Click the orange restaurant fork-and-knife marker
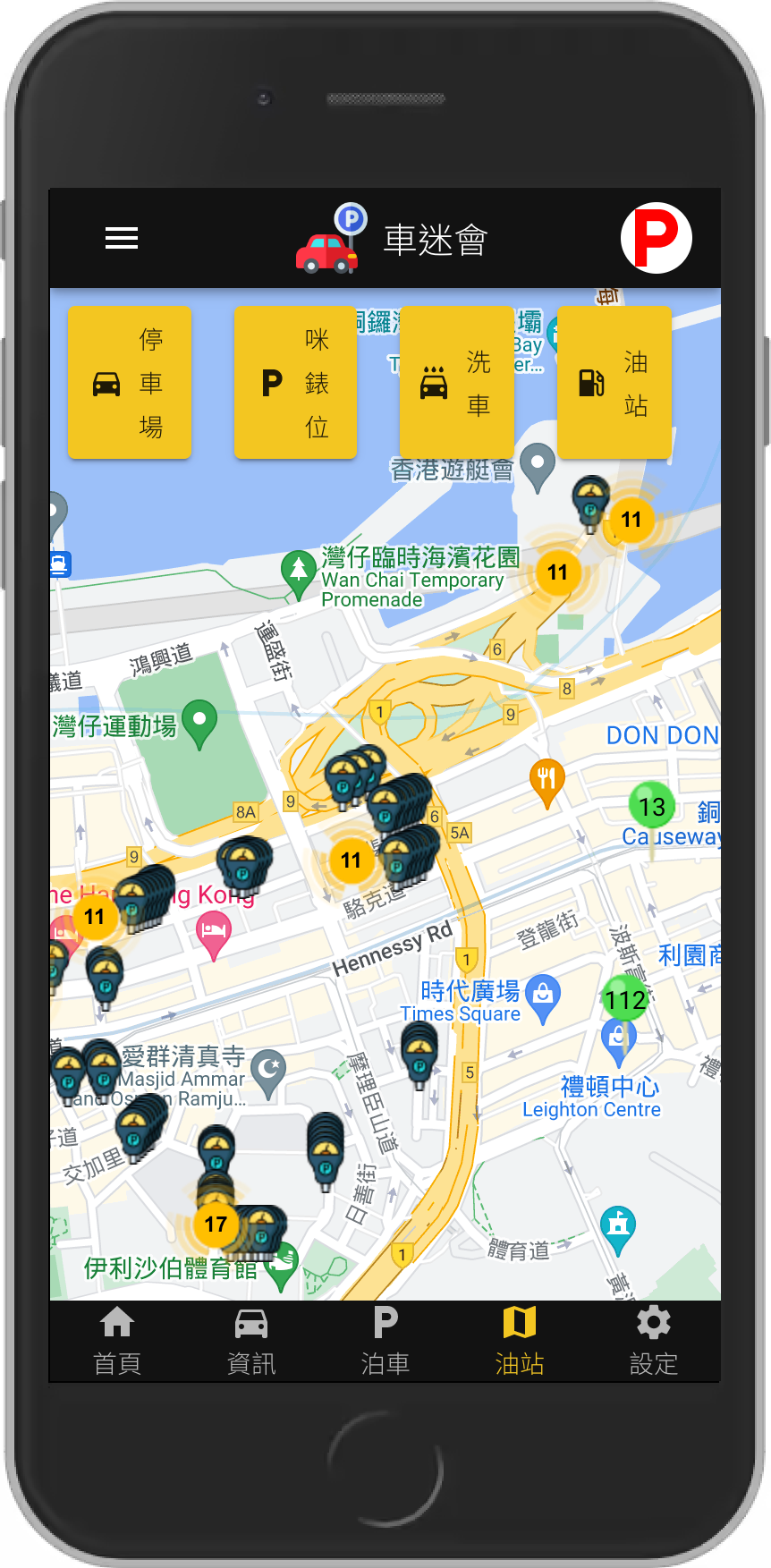The width and height of the screenshot is (771, 1568). coord(546,780)
